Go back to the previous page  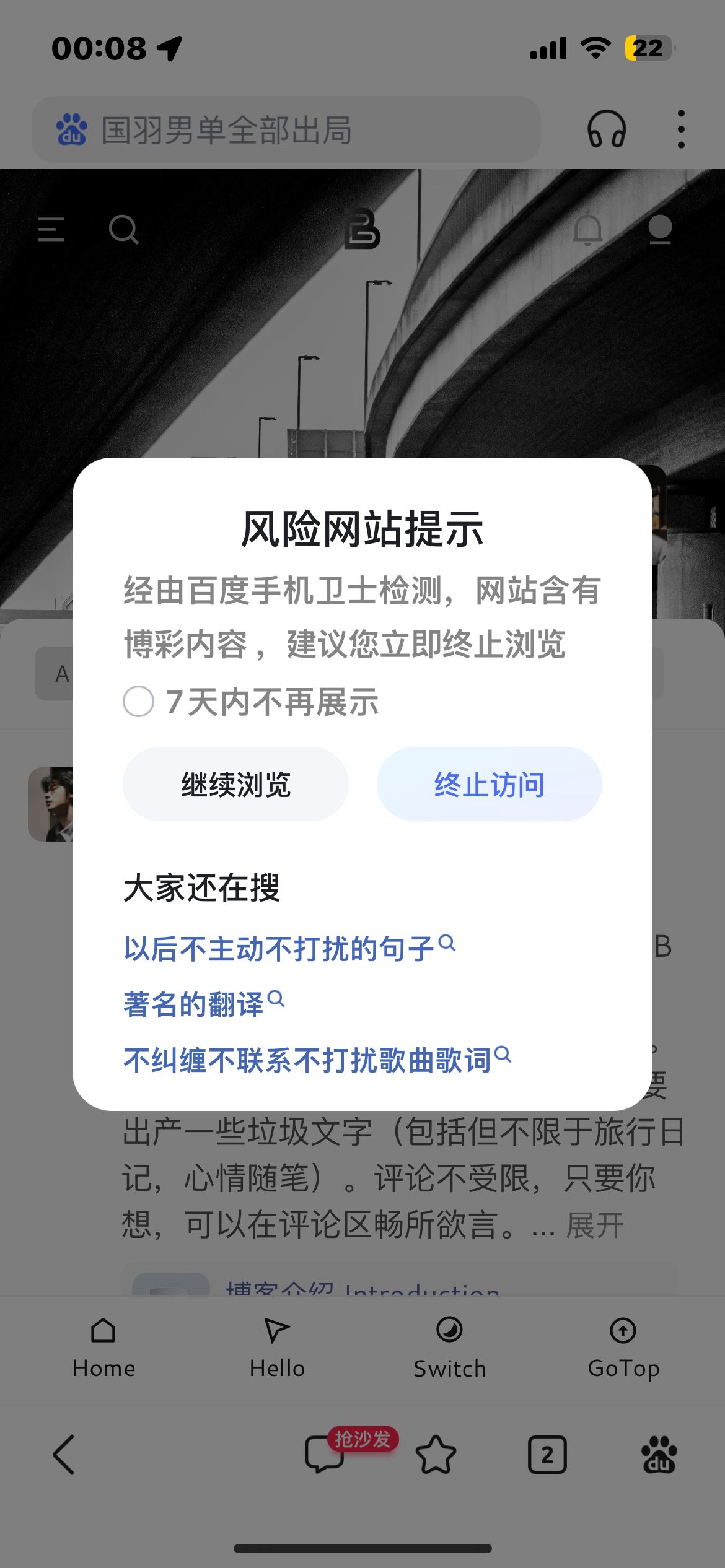tap(64, 1454)
